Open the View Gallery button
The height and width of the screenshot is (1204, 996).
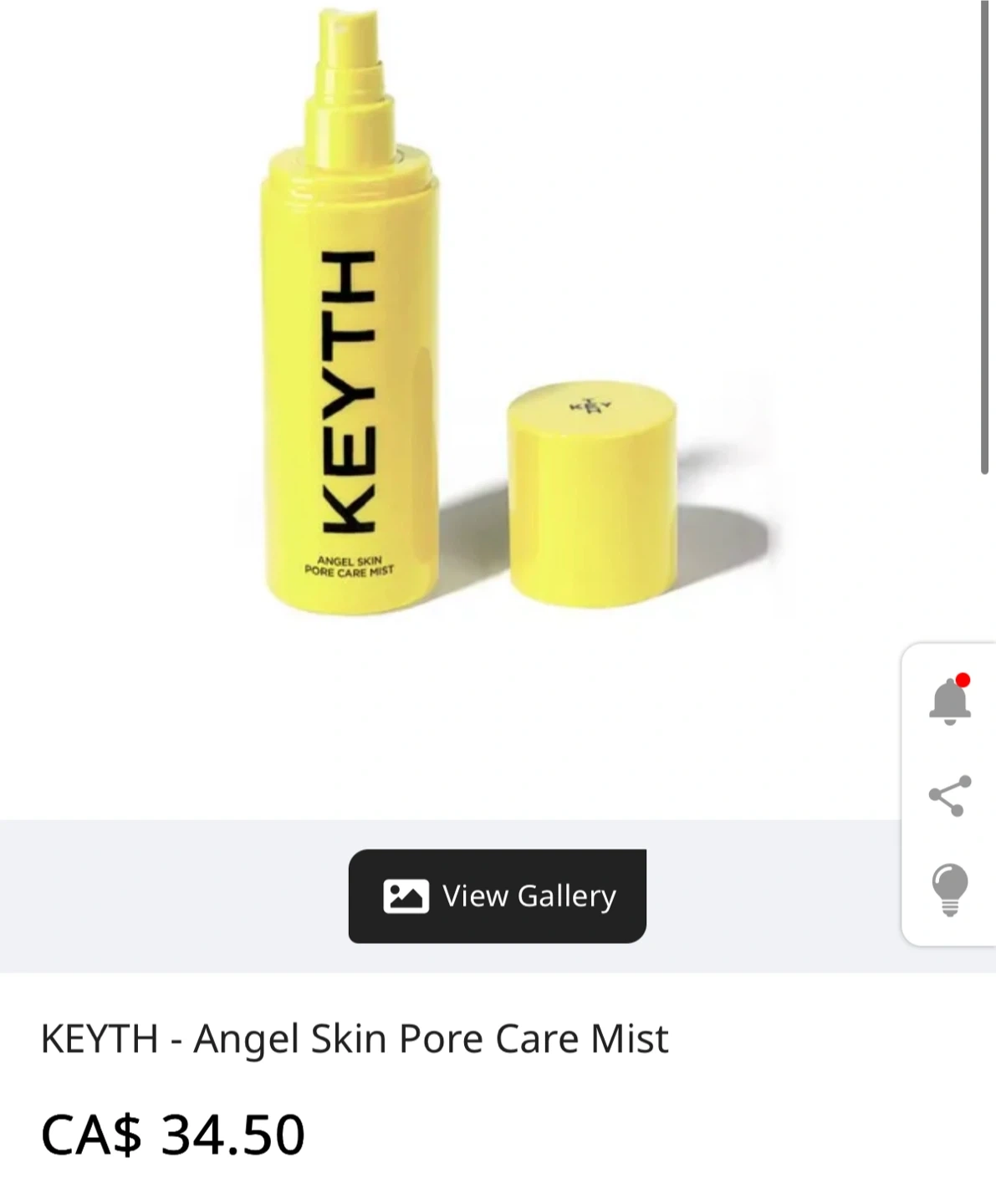click(x=497, y=895)
